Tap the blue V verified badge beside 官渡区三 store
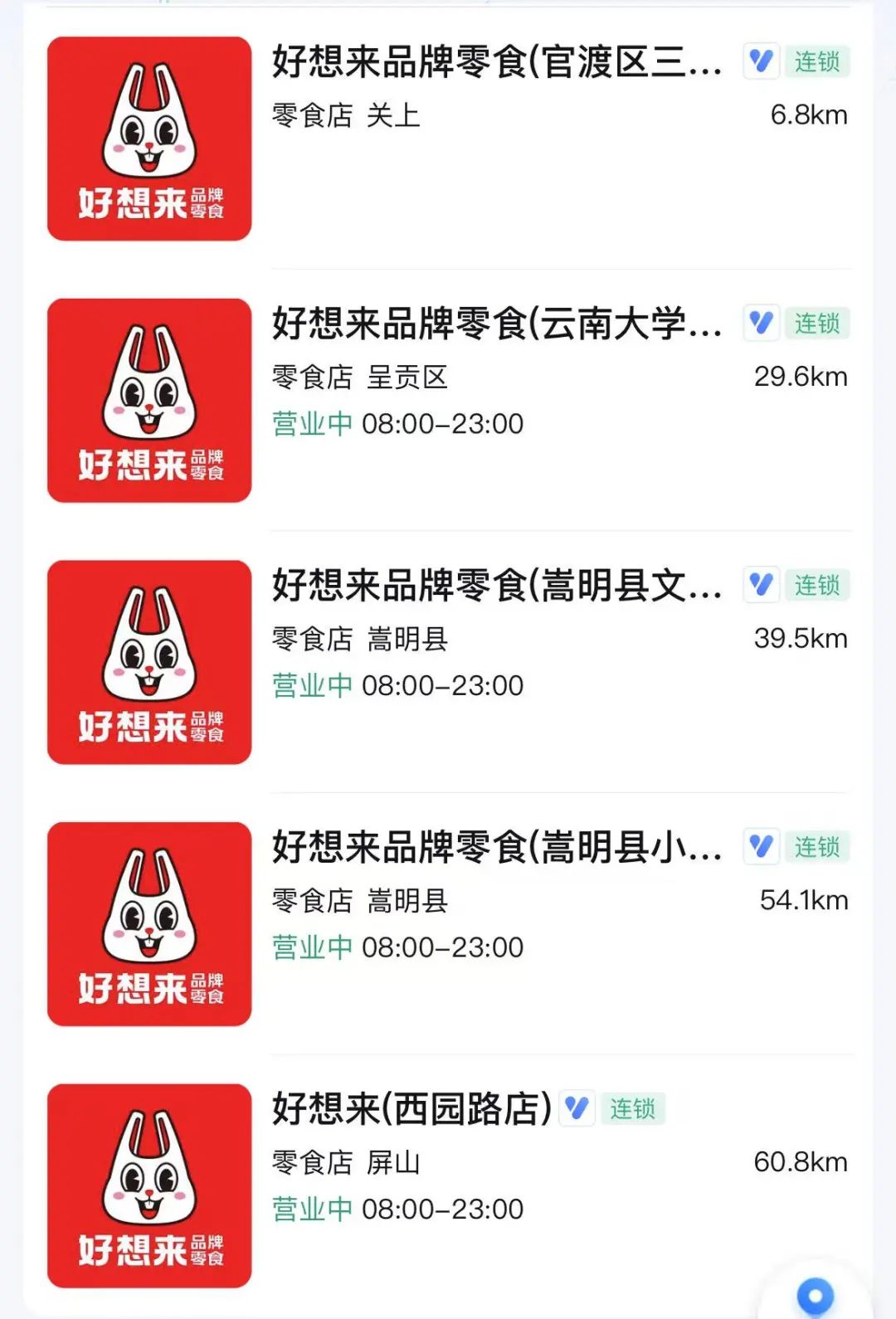 click(x=761, y=61)
